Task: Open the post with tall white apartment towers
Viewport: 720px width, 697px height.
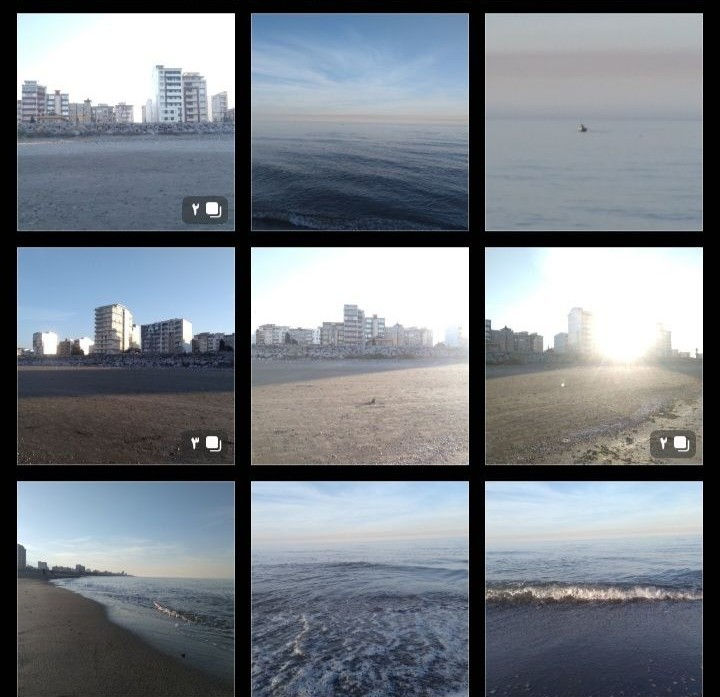Action: [x=126, y=122]
